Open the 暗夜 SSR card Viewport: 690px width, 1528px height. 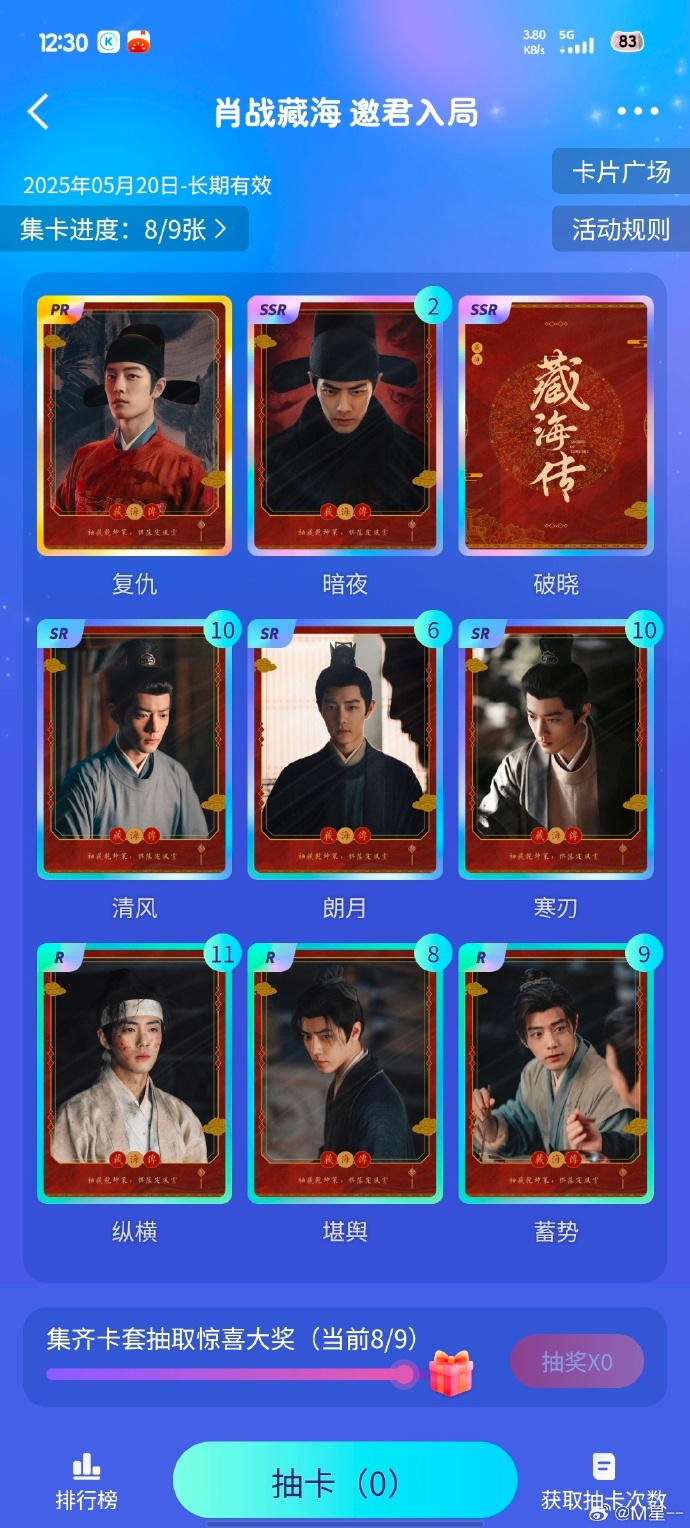pyautogui.click(x=345, y=426)
